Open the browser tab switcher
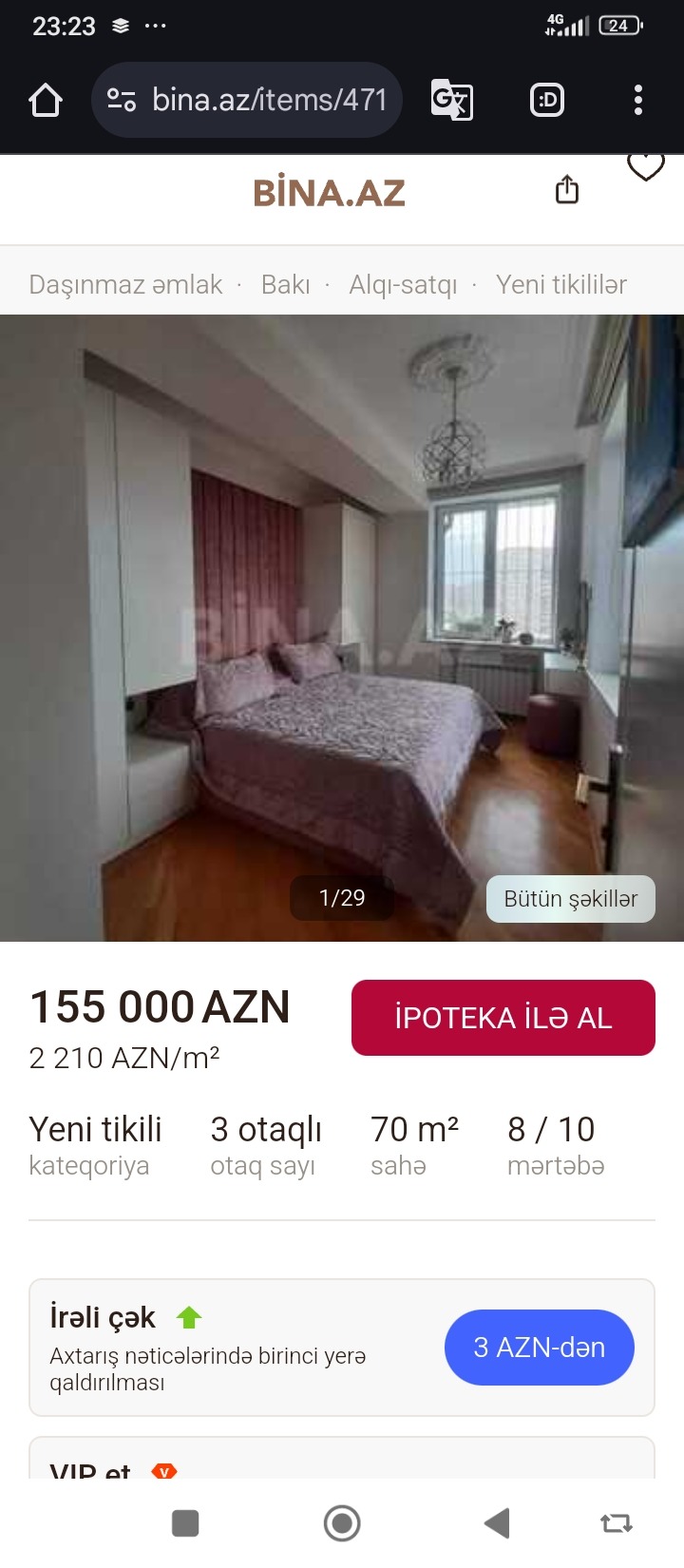 pos(546,100)
